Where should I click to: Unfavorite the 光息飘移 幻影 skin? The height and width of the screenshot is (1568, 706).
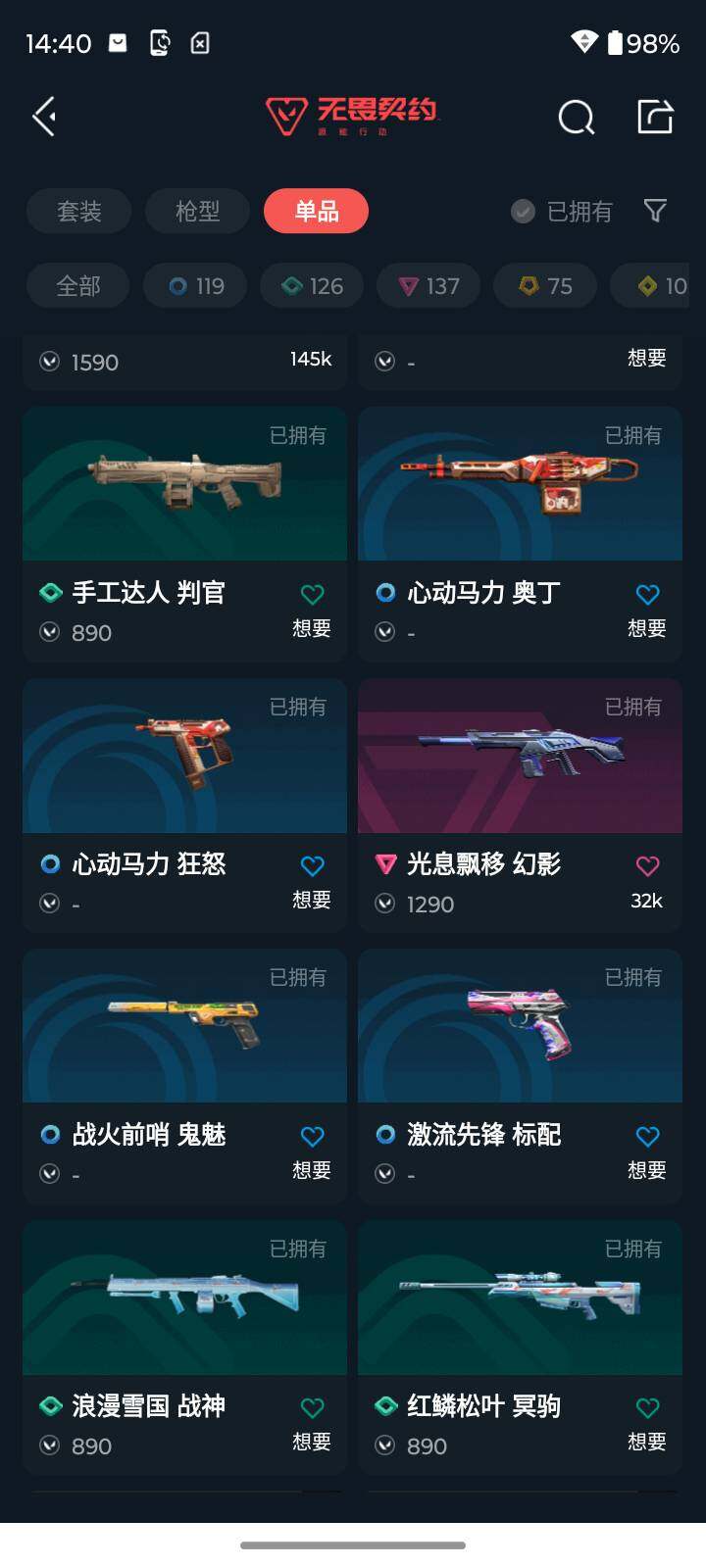(x=647, y=865)
